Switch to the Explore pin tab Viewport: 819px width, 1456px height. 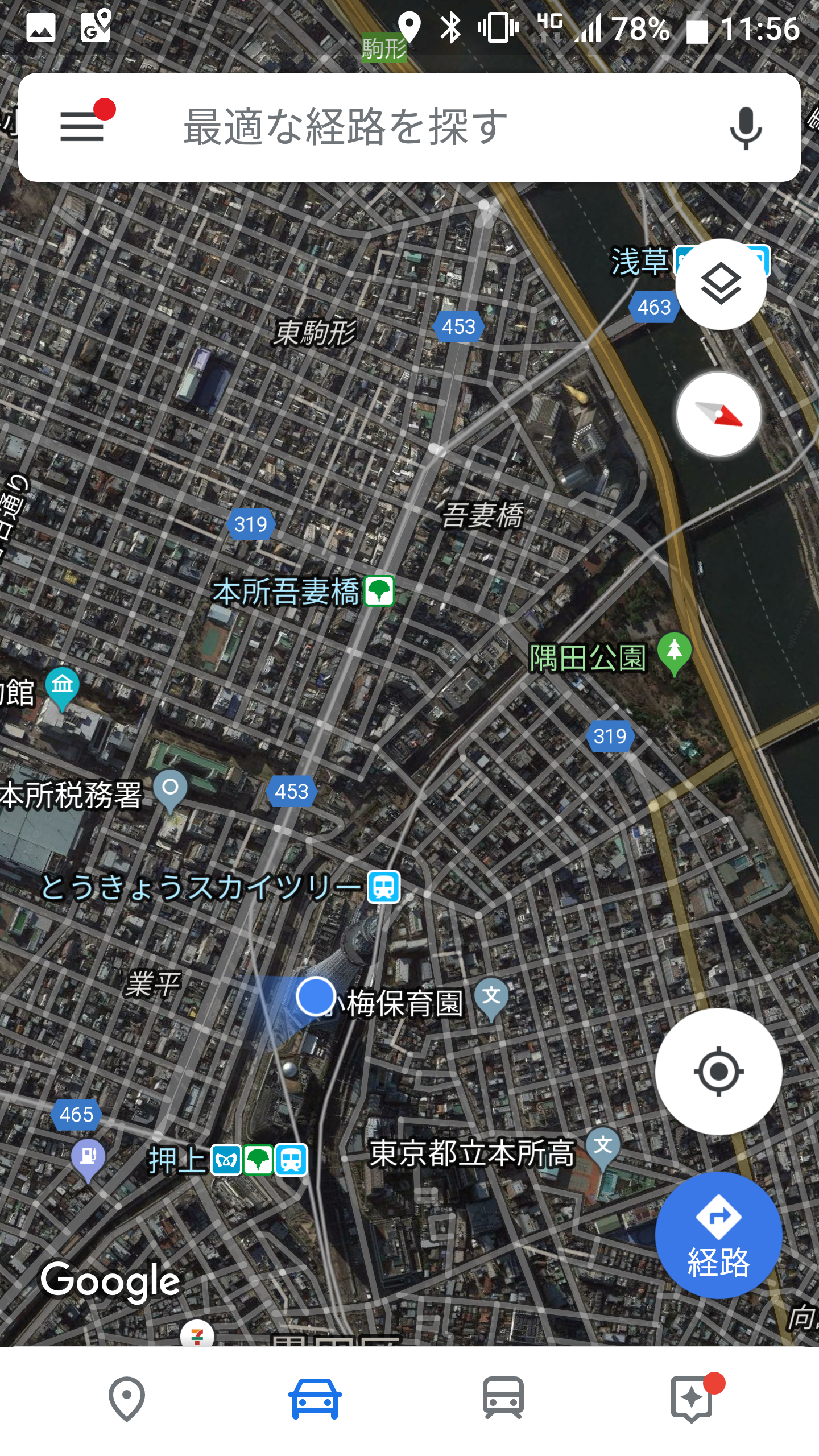[x=126, y=1399]
